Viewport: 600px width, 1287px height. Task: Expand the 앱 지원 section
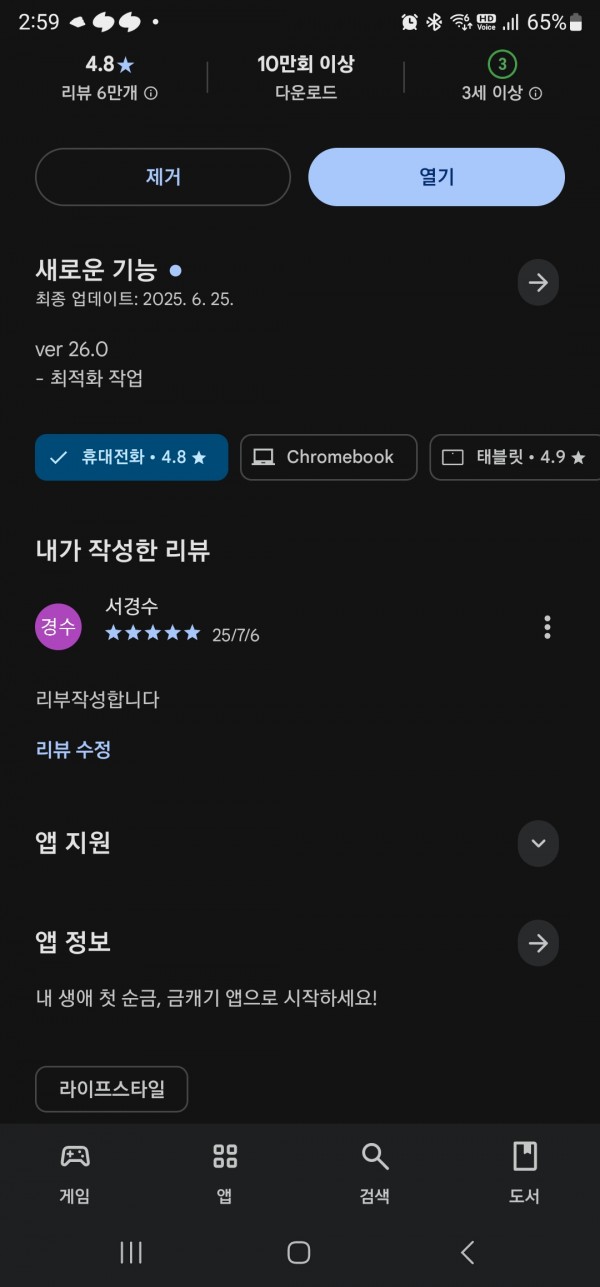538,843
